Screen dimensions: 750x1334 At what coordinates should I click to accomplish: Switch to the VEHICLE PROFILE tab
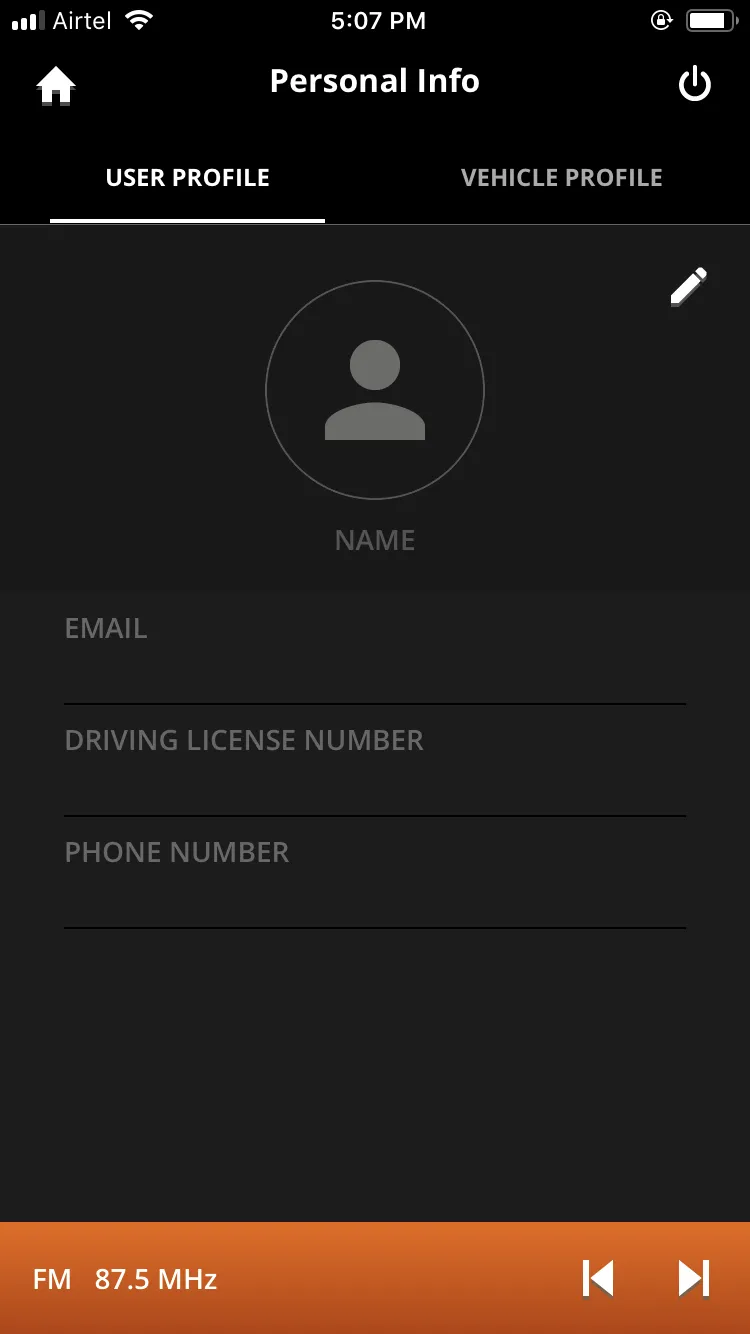562,177
